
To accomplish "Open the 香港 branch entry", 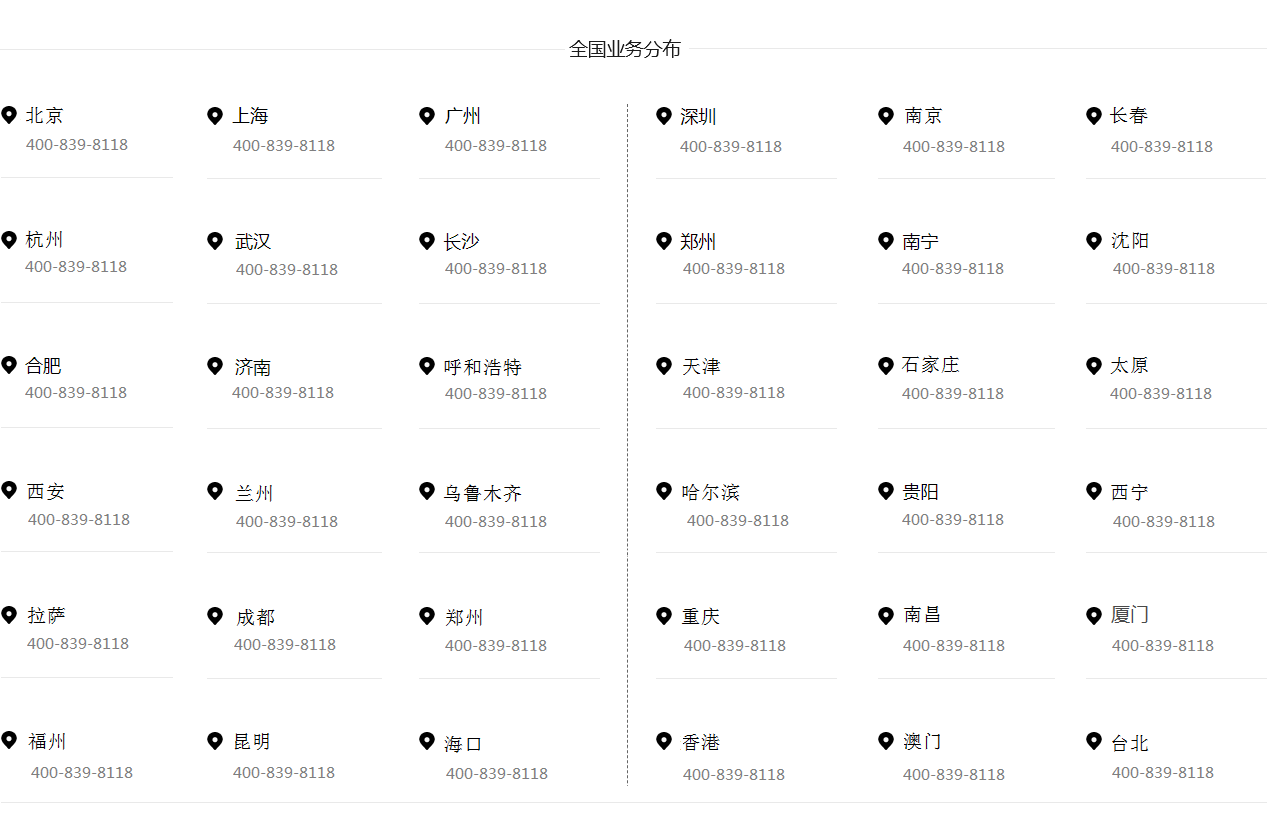I will click(x=701, y=743).
